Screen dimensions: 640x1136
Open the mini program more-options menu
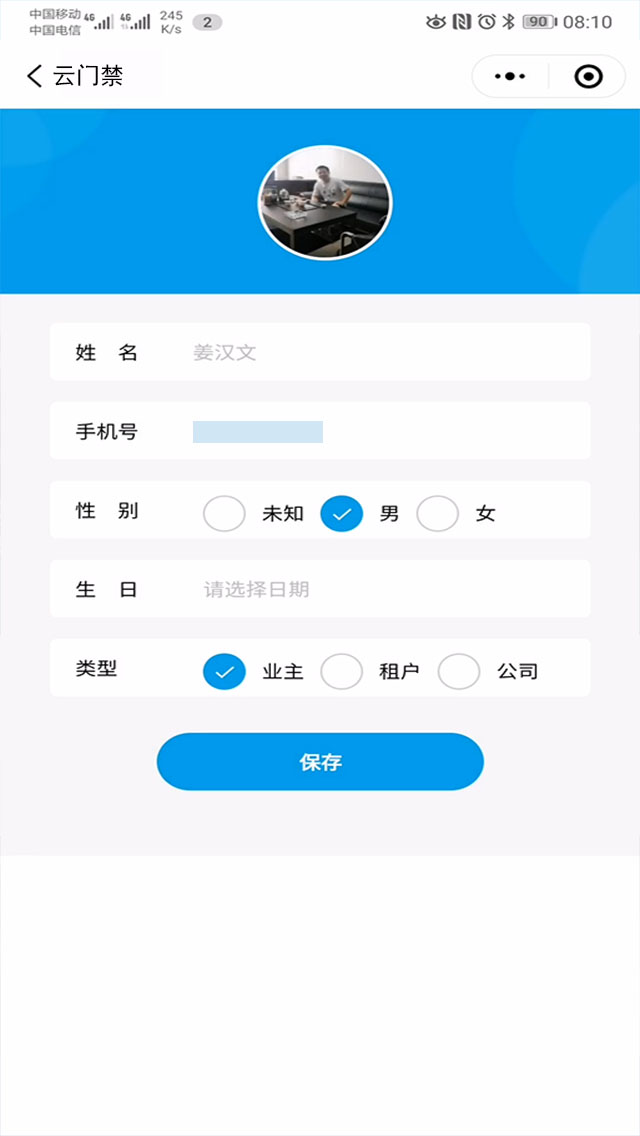coord(510,76)
